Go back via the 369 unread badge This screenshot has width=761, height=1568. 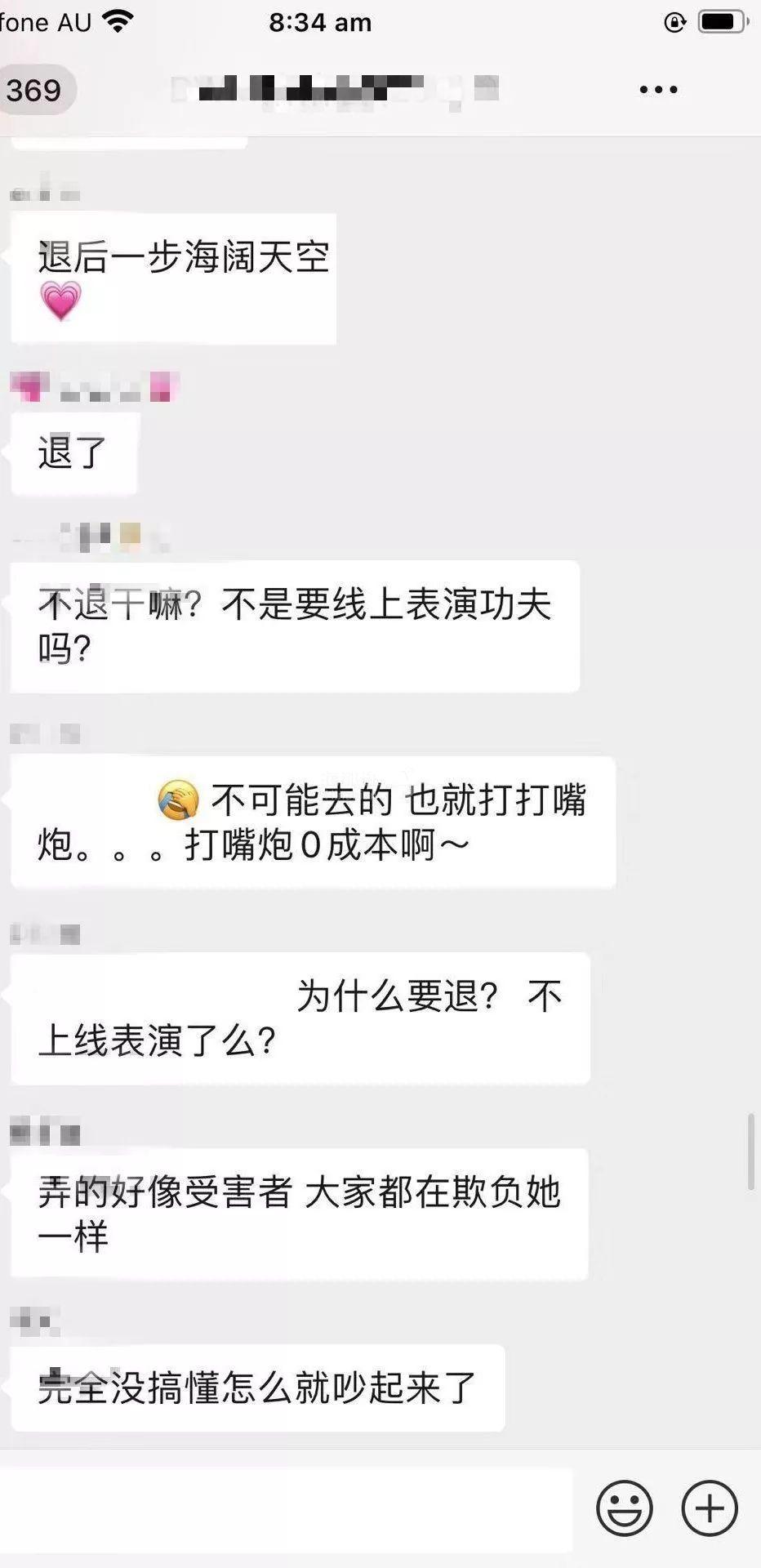[x=34, y=90]
